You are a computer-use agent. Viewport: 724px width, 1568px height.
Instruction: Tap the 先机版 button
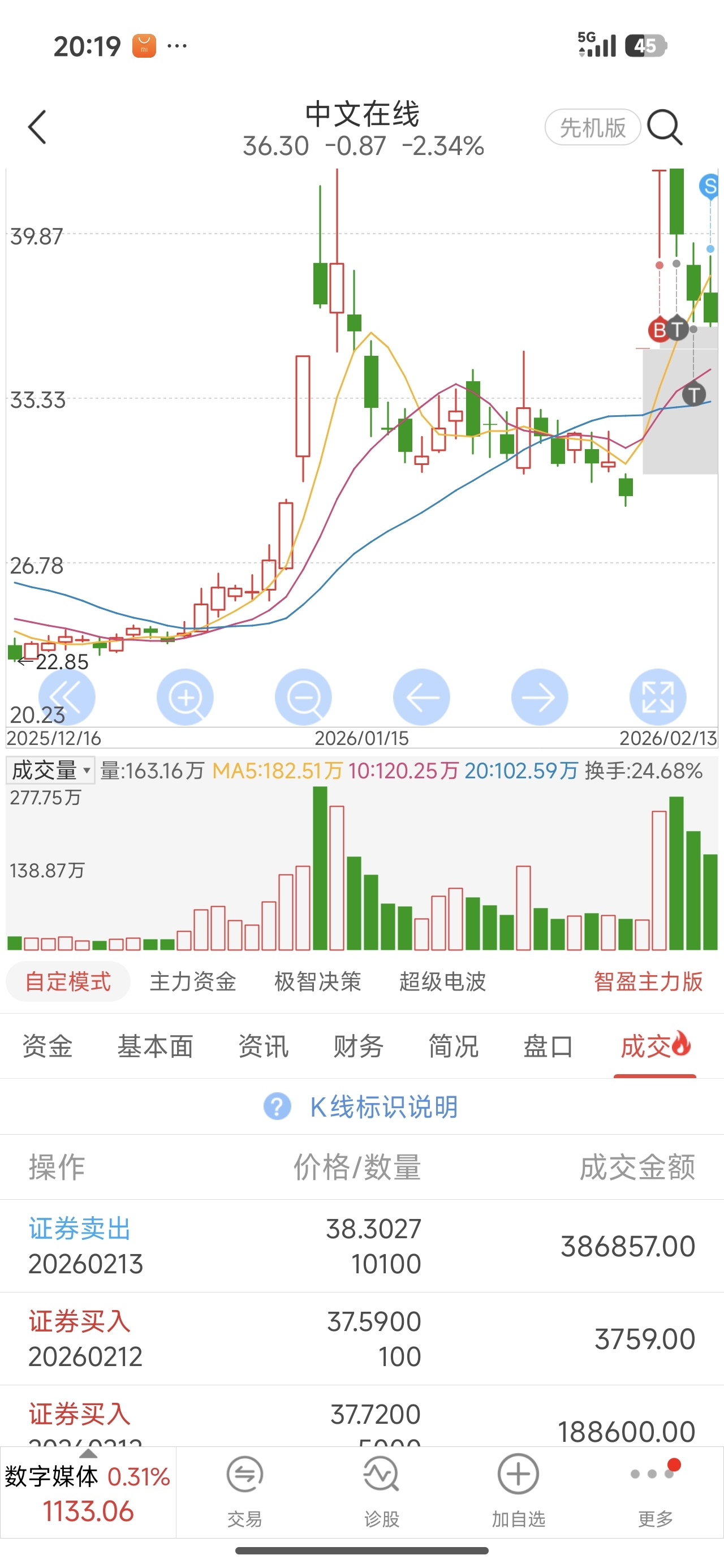[592, 127]
